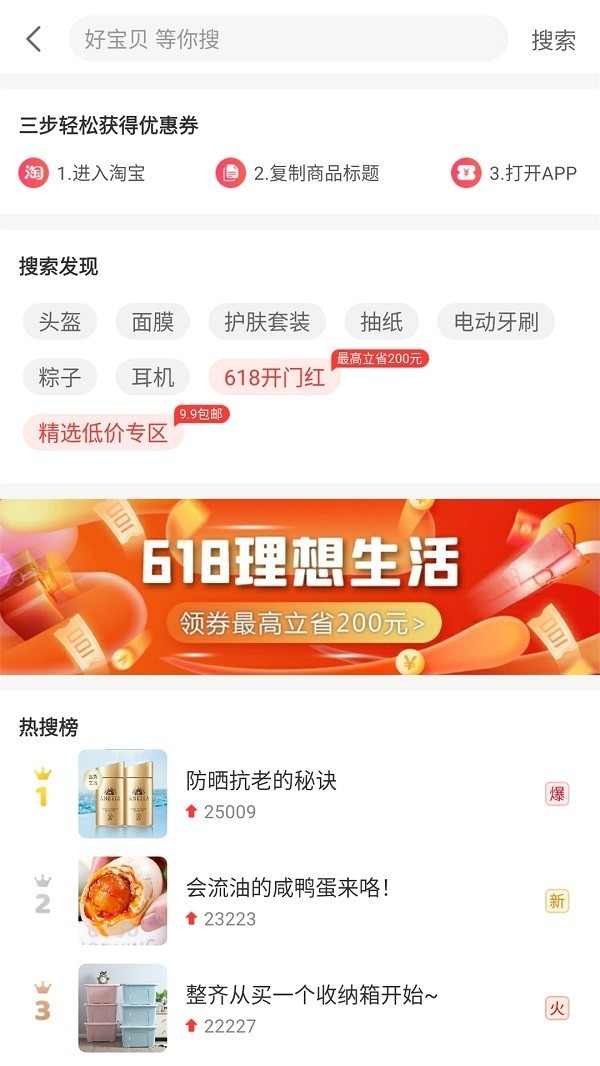Pick the 电动牙刷 chip
Image resolution: width=600 pixels, height=1066 pixels.
496,322
